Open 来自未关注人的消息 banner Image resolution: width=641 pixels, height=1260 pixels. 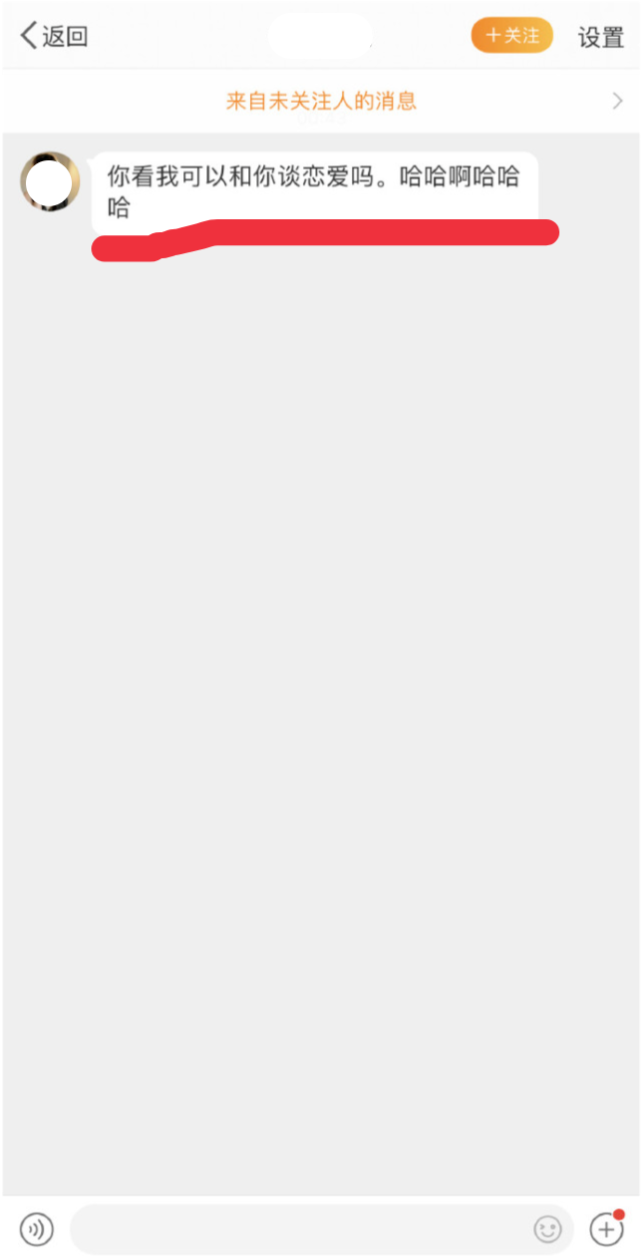click(x=321, y=101)
